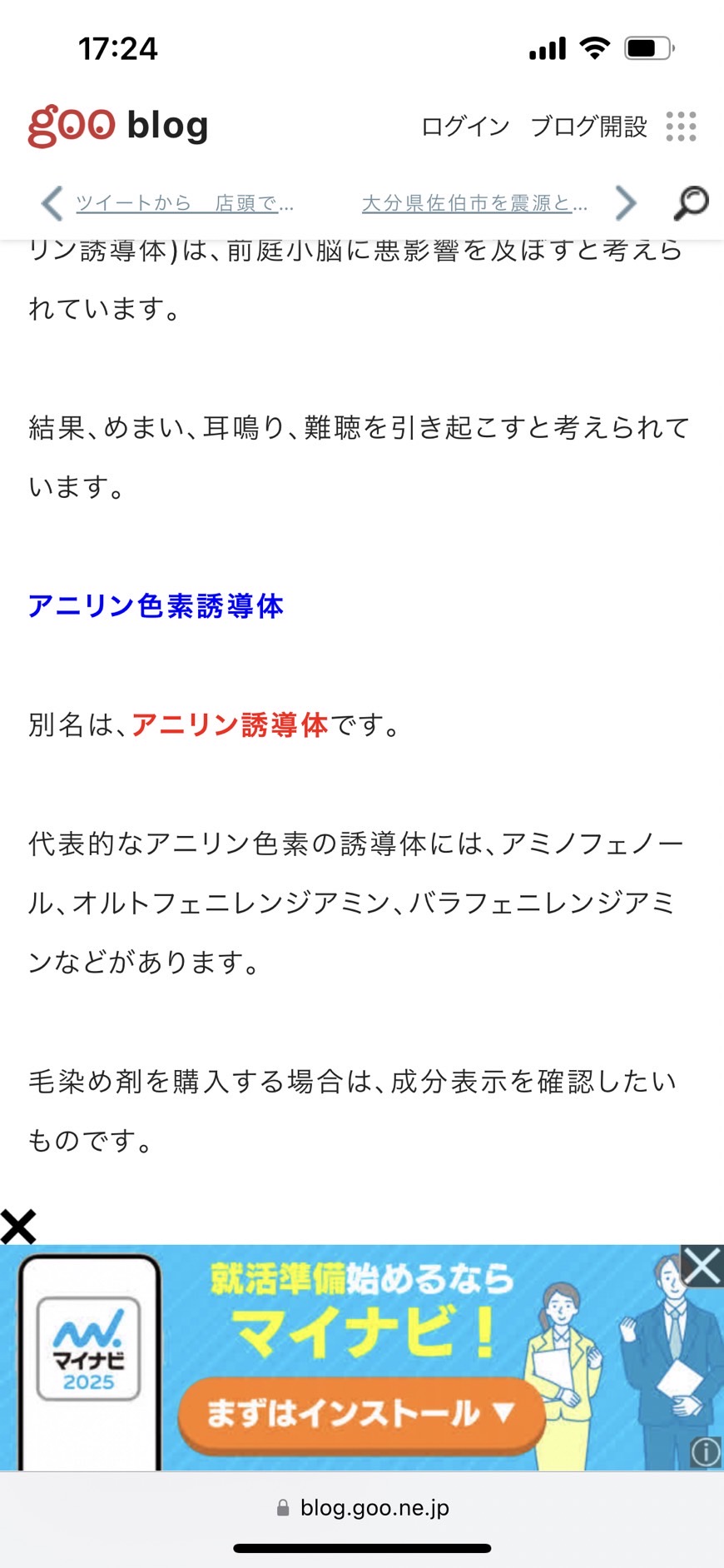This screenshot has width=724, height=1568.
Task: Tap the blog.goo.ne.jp address bar
Action: [x=362, y=1508]
